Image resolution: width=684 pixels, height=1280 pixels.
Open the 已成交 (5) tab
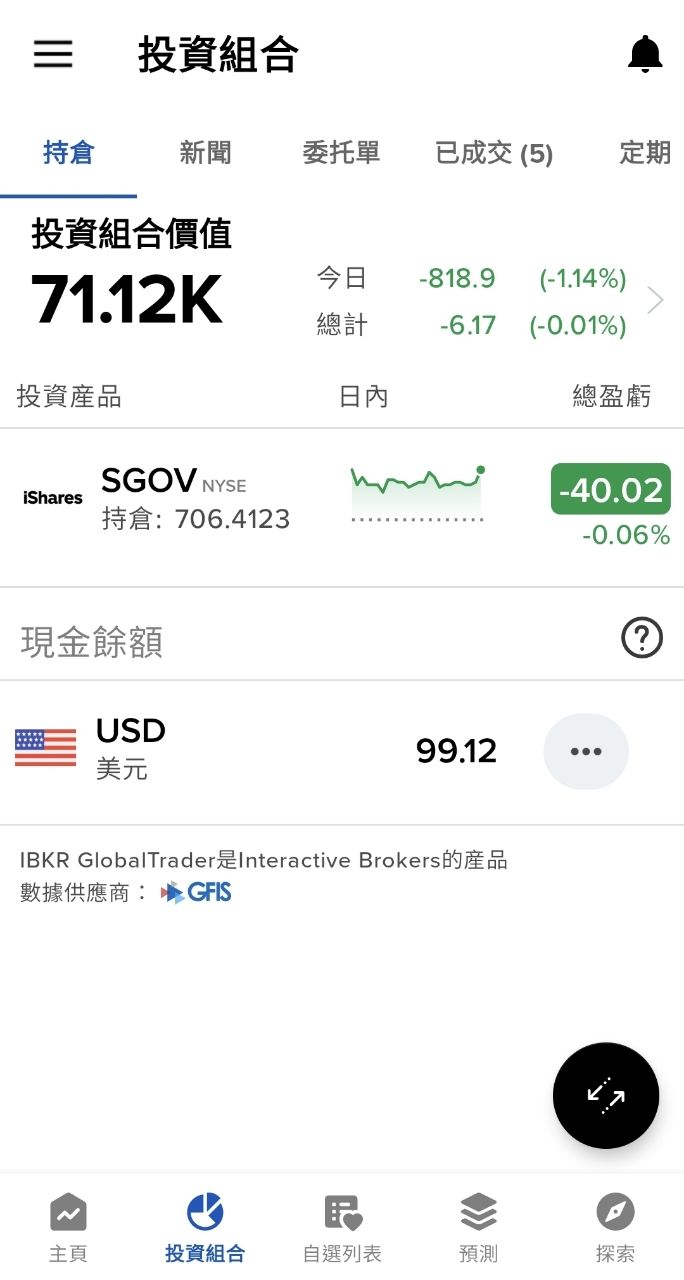(x=494, y=153)
